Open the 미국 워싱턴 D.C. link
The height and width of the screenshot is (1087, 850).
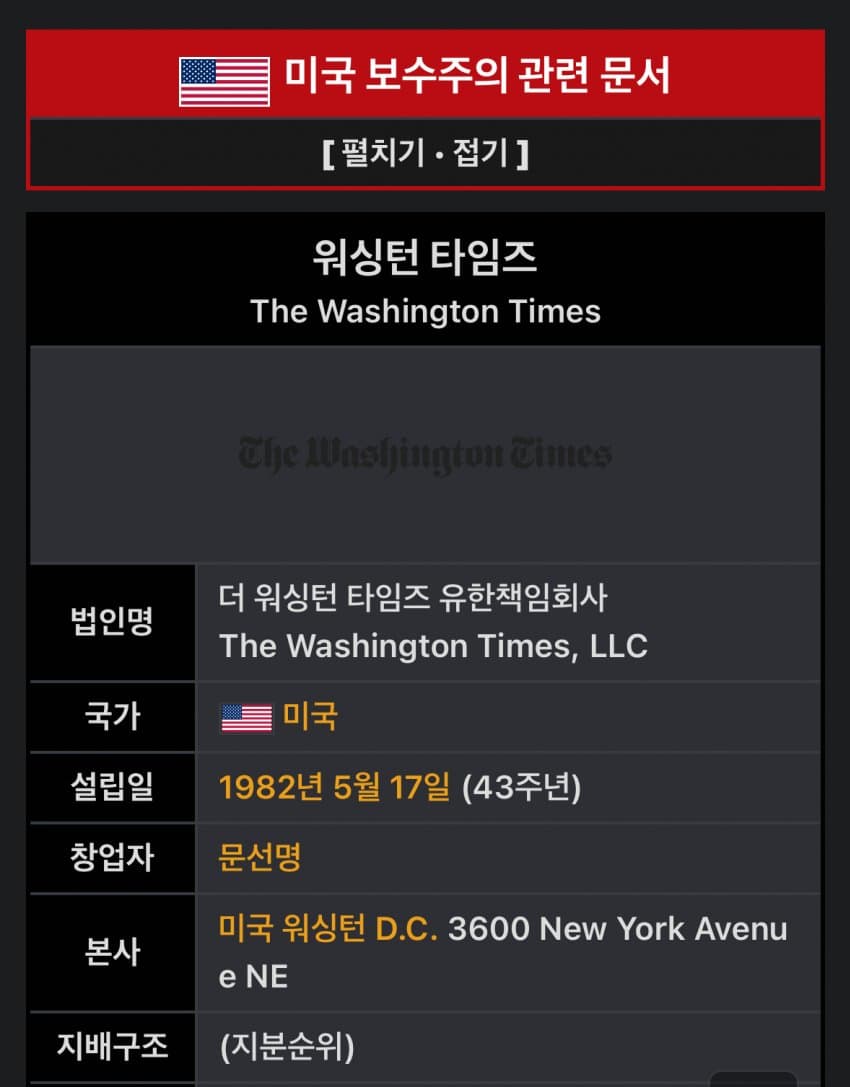(328, 929)
